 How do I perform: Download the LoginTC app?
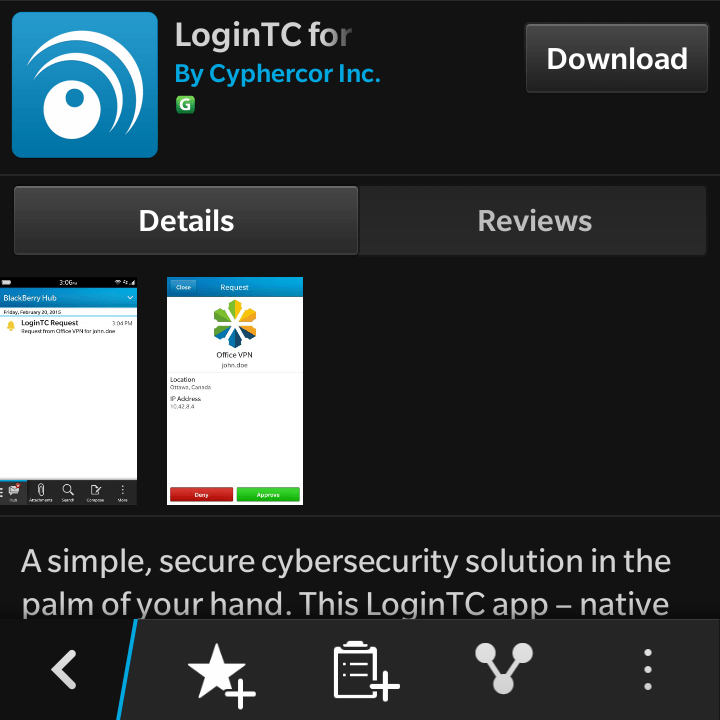pyautogui.click(x=616, y=59)
